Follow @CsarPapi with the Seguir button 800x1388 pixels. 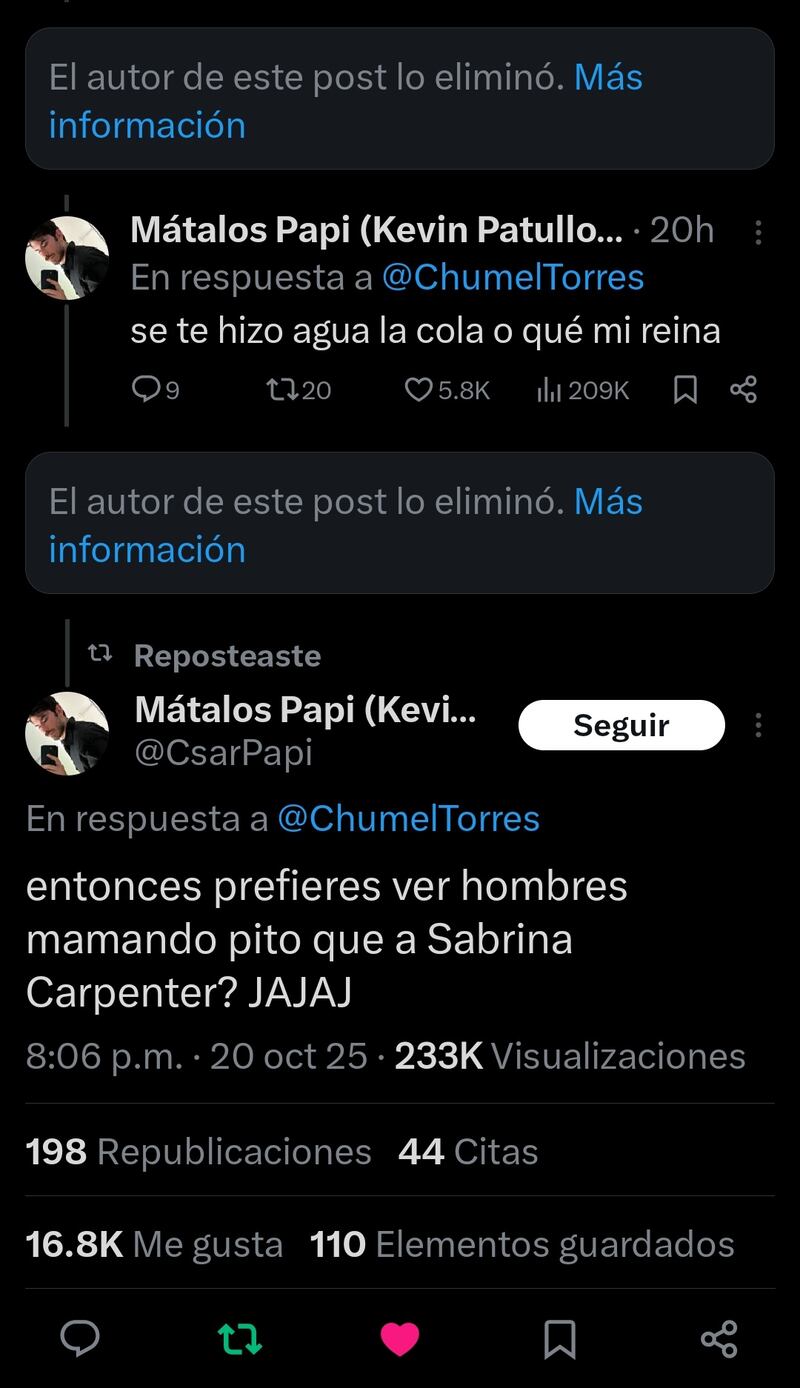click(x=621, y=725)
